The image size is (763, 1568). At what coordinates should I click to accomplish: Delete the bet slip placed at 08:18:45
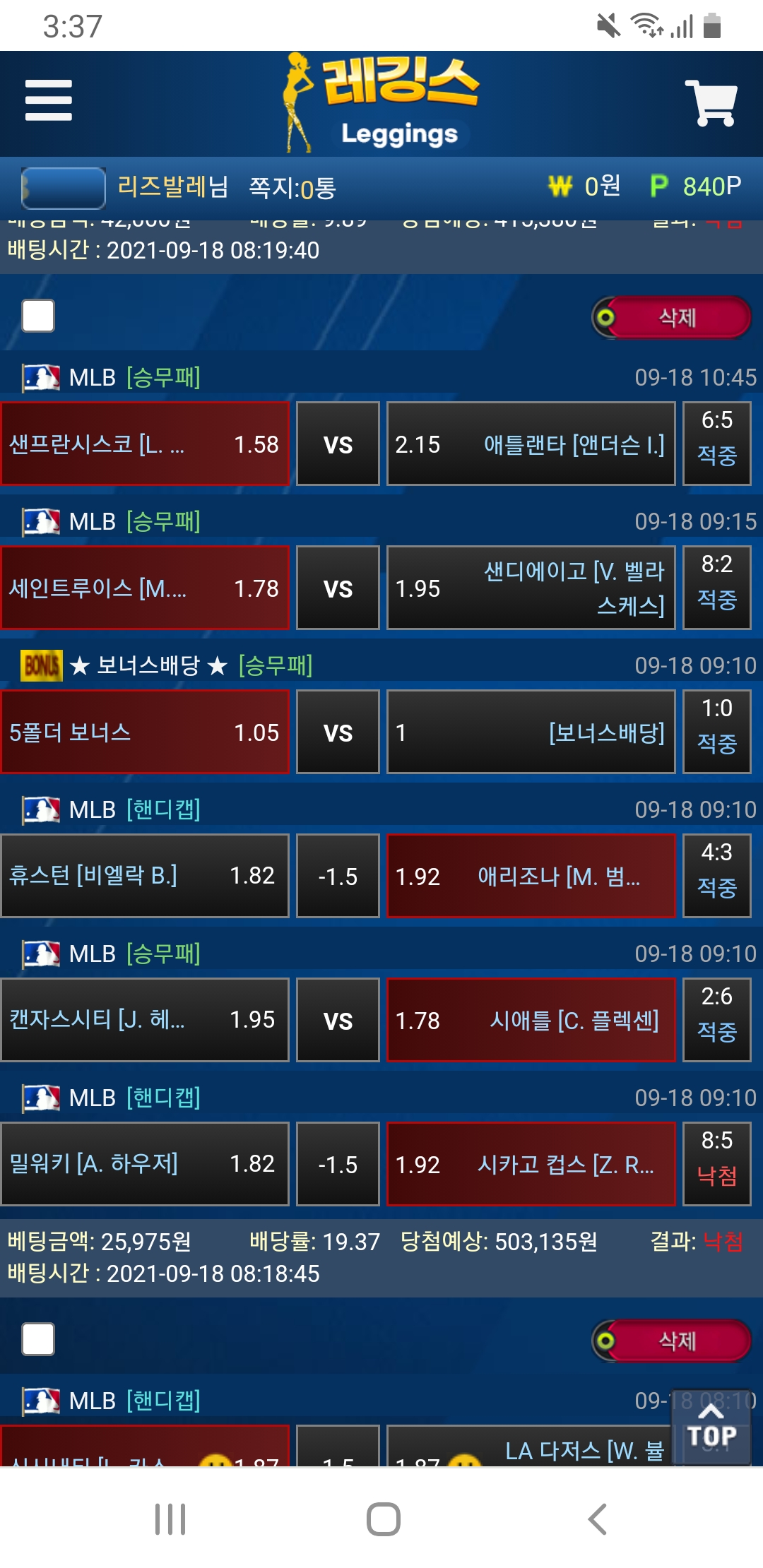click(672, 1340)
